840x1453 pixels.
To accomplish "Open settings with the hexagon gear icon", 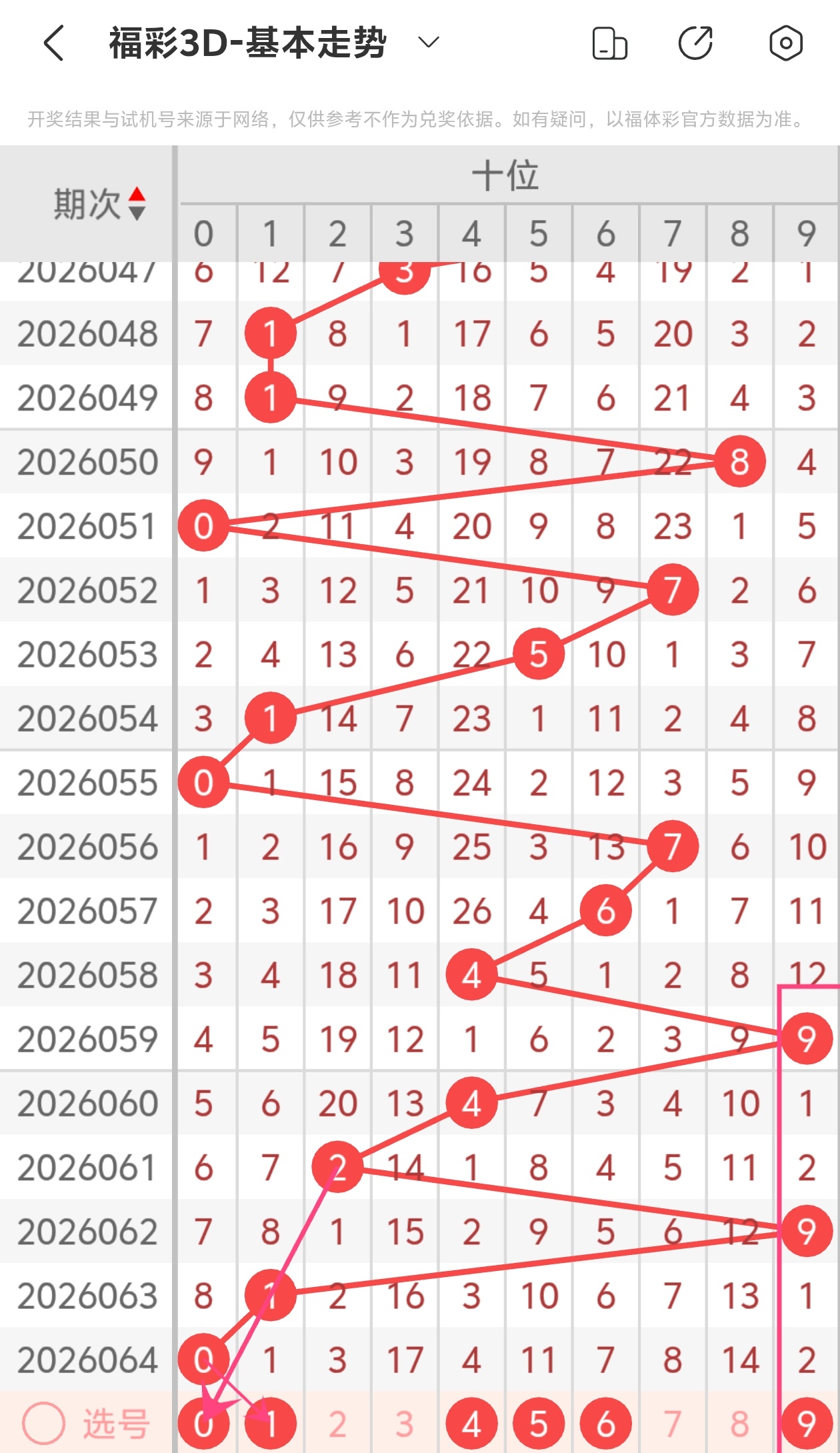I will tap(785, 43).
